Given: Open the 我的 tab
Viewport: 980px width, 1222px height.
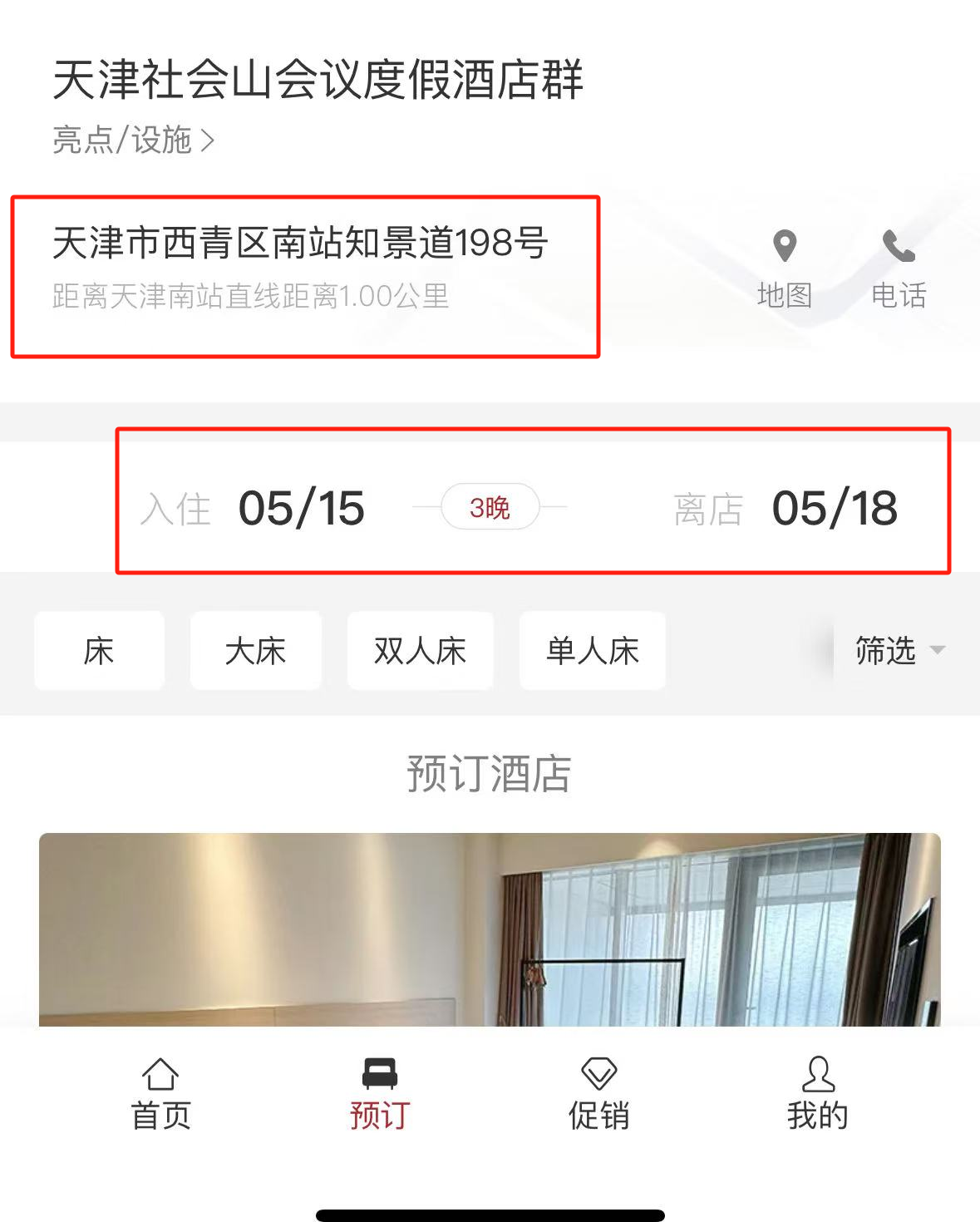Looking at the screenshot, I should point(818,1094).
